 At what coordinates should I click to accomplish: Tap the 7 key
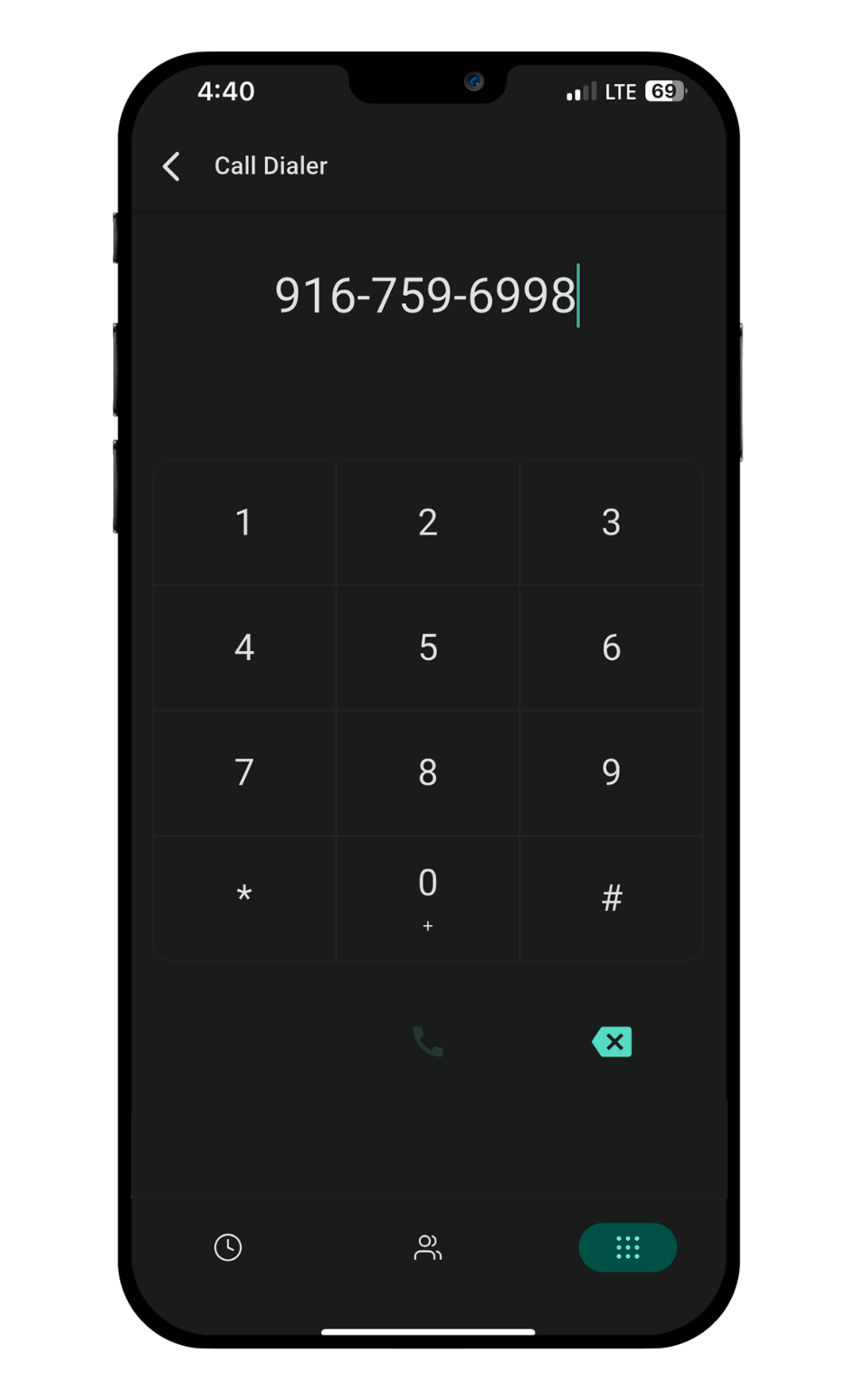244,772
